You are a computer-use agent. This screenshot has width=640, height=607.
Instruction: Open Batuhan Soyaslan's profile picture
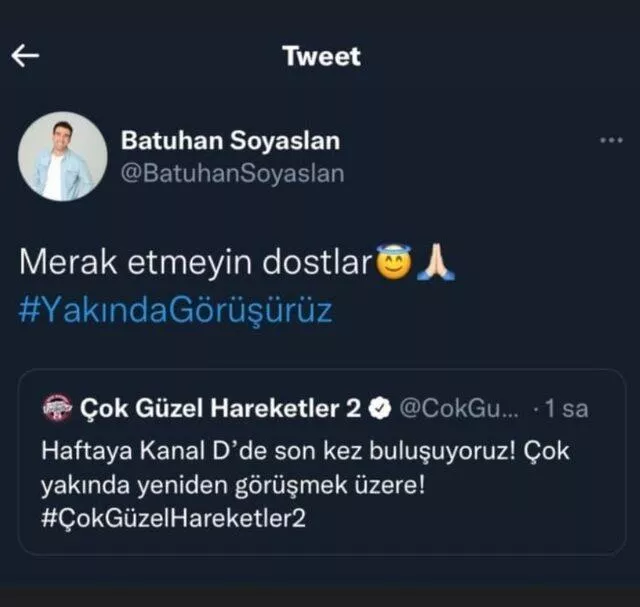[x=62, y=156]
